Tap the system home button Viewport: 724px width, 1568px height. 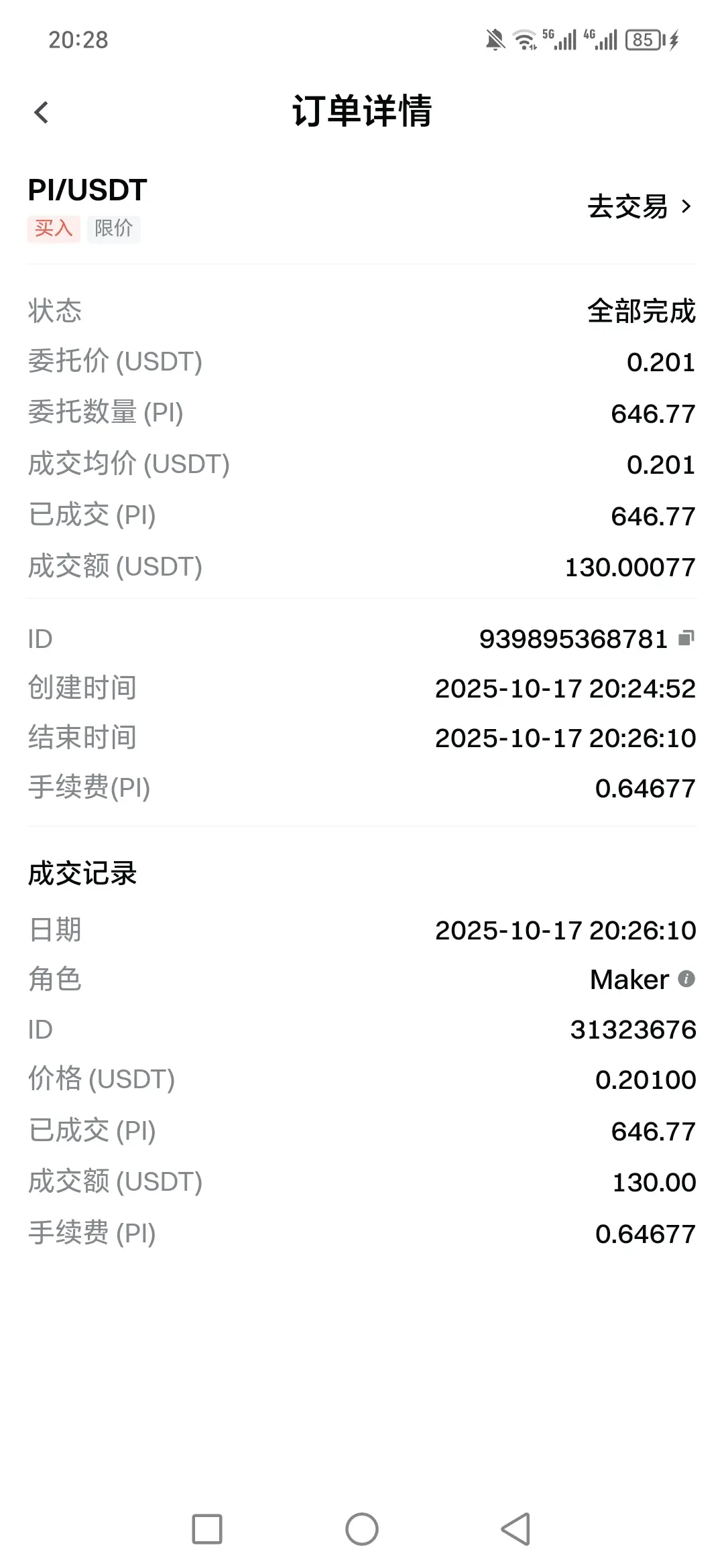tap(362, 1530)
